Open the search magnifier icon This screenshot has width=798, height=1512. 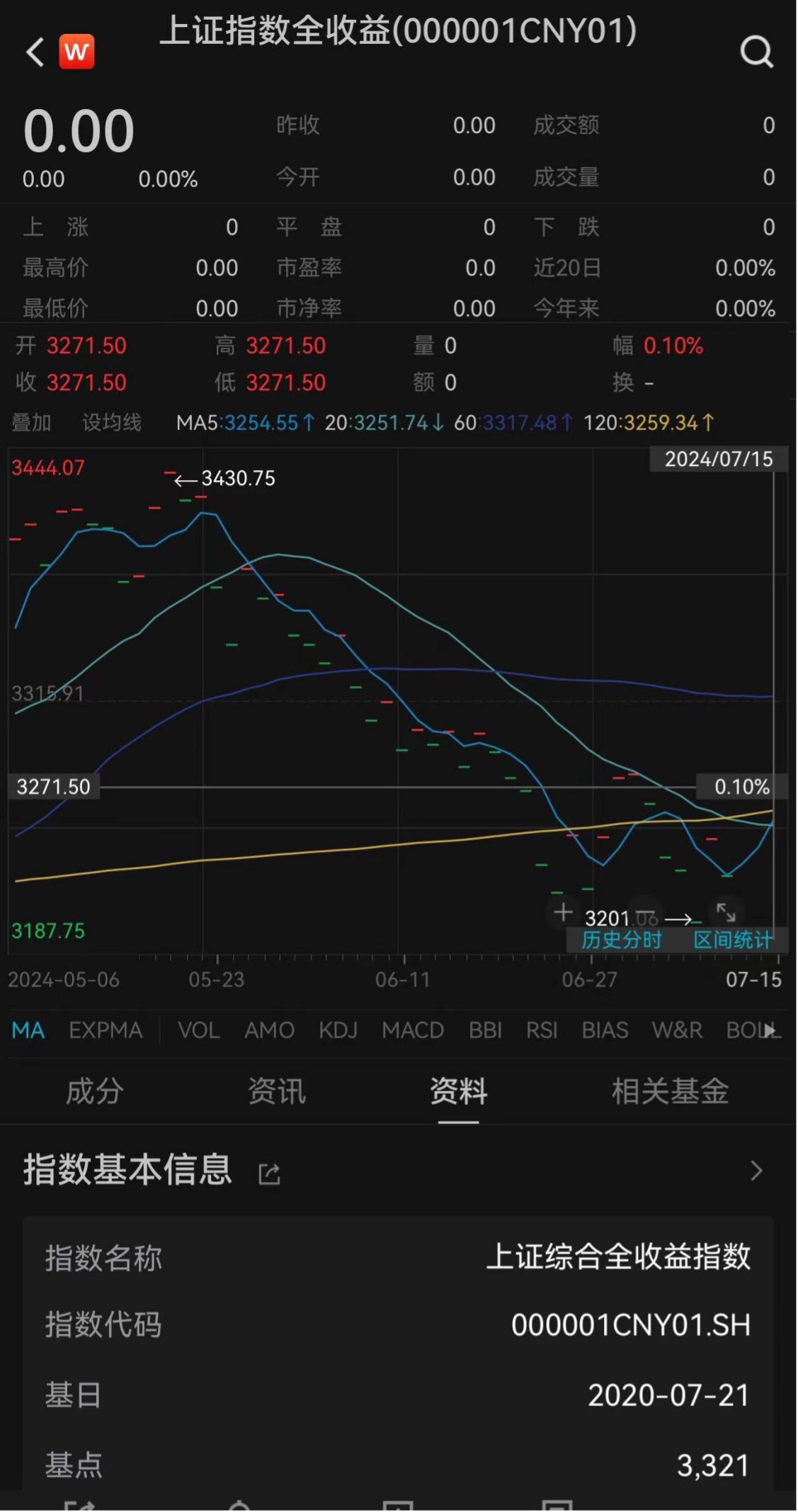756,52
